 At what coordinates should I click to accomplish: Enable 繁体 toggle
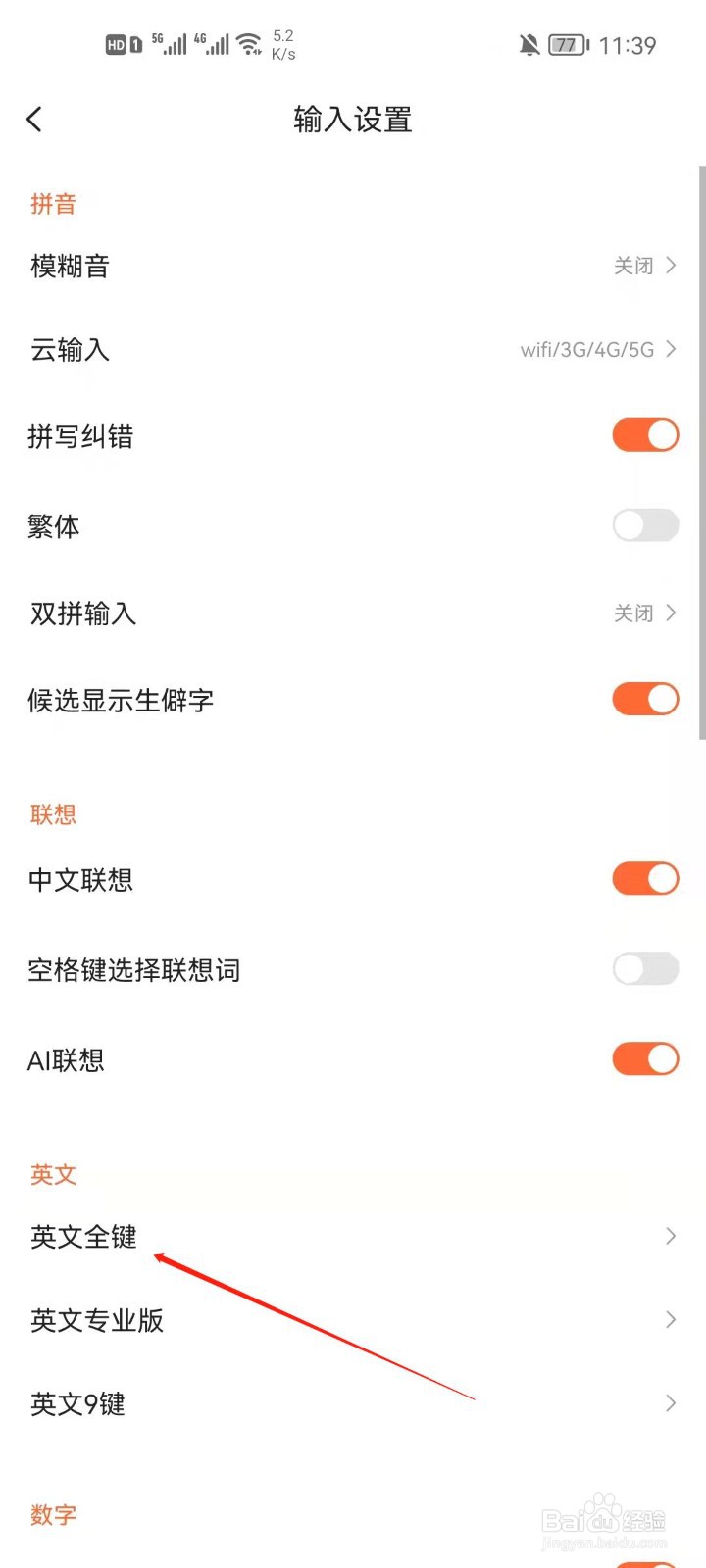point(645,525)
